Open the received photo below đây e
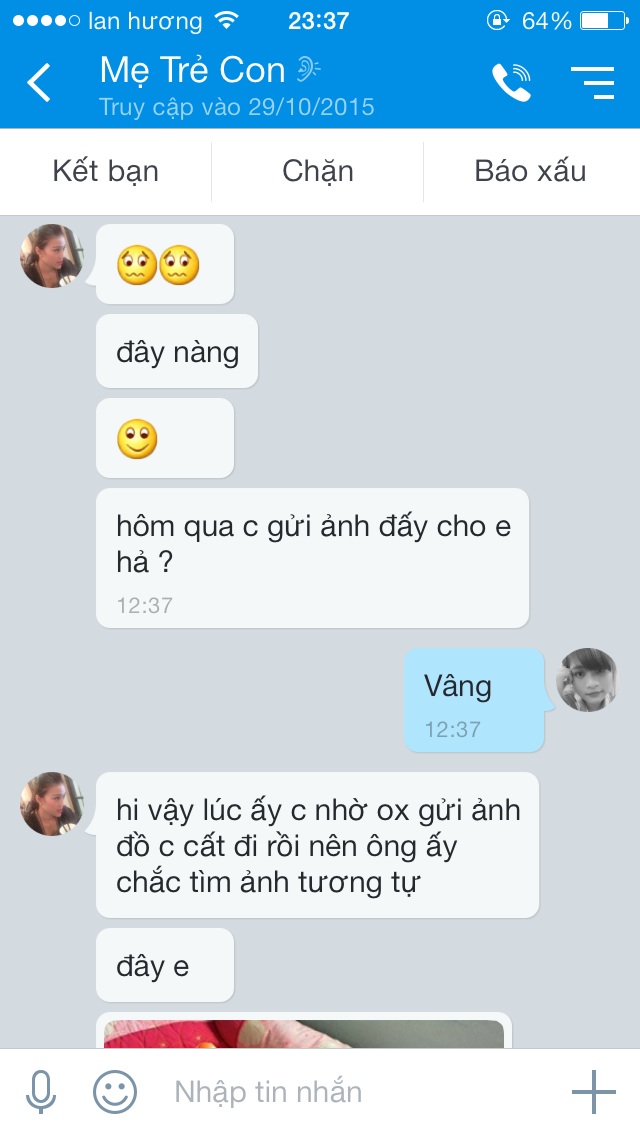640x1136 pixels. pos(303,1033)
